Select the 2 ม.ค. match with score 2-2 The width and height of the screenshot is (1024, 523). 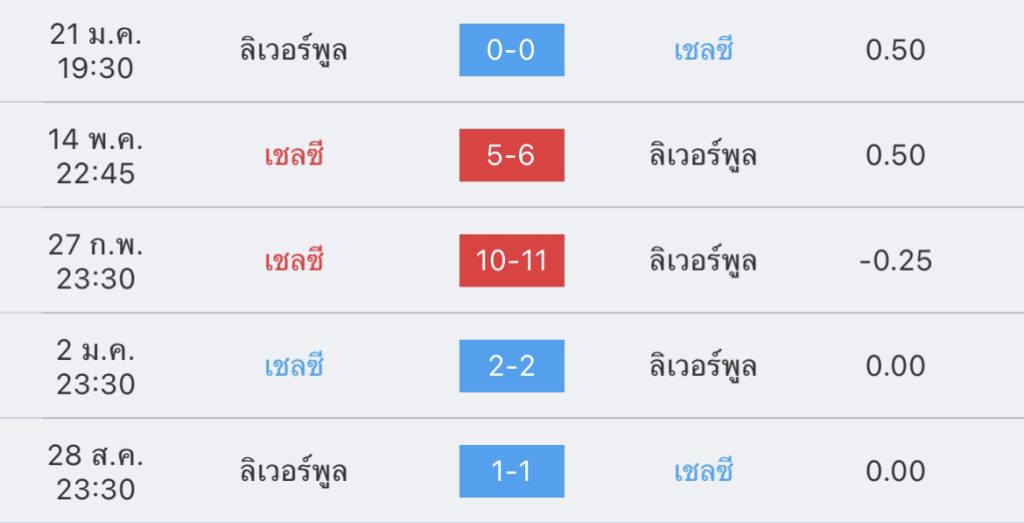coord(511,366)
